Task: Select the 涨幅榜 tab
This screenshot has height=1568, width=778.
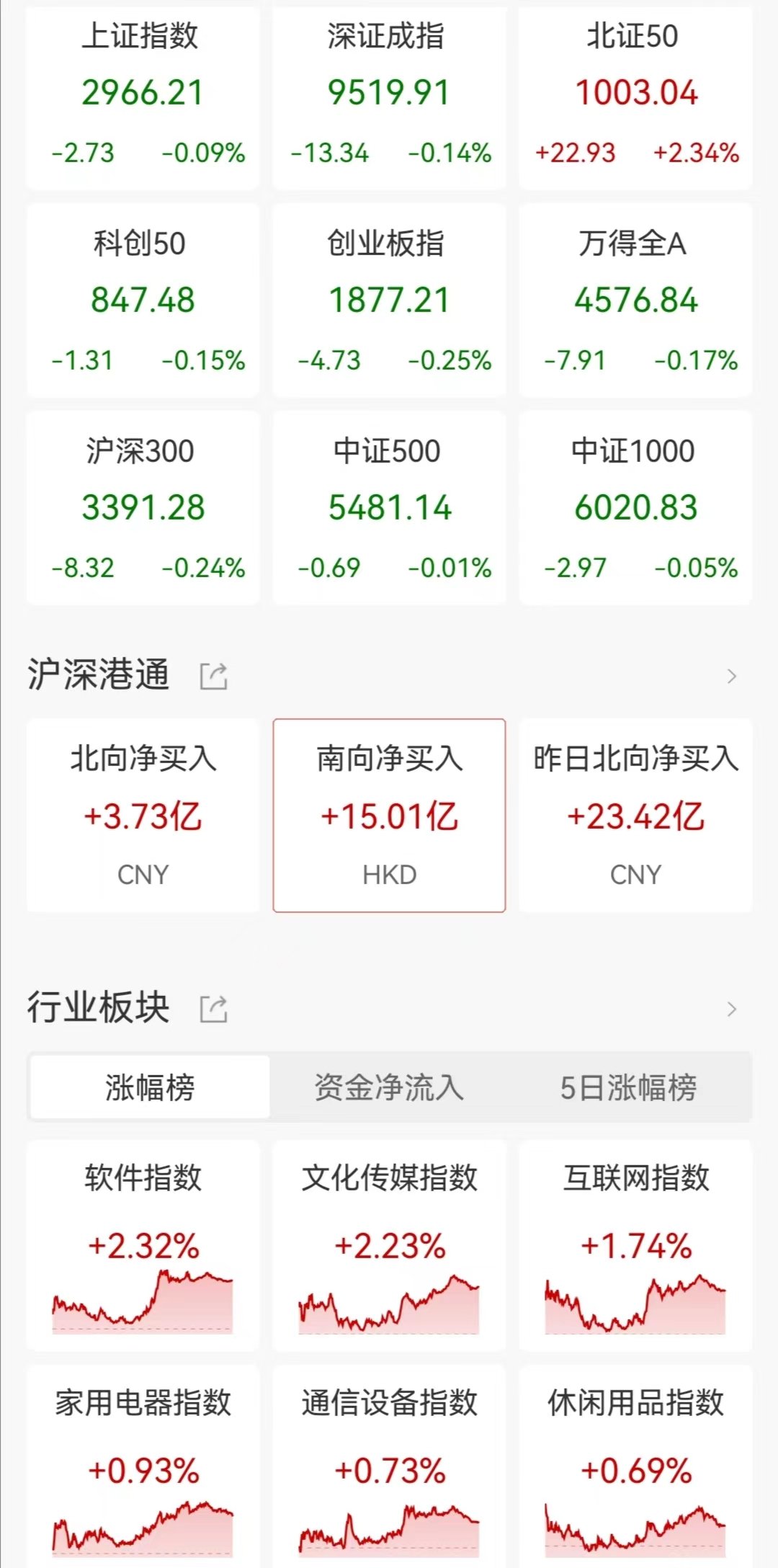Action: [x=150, y=1087]
